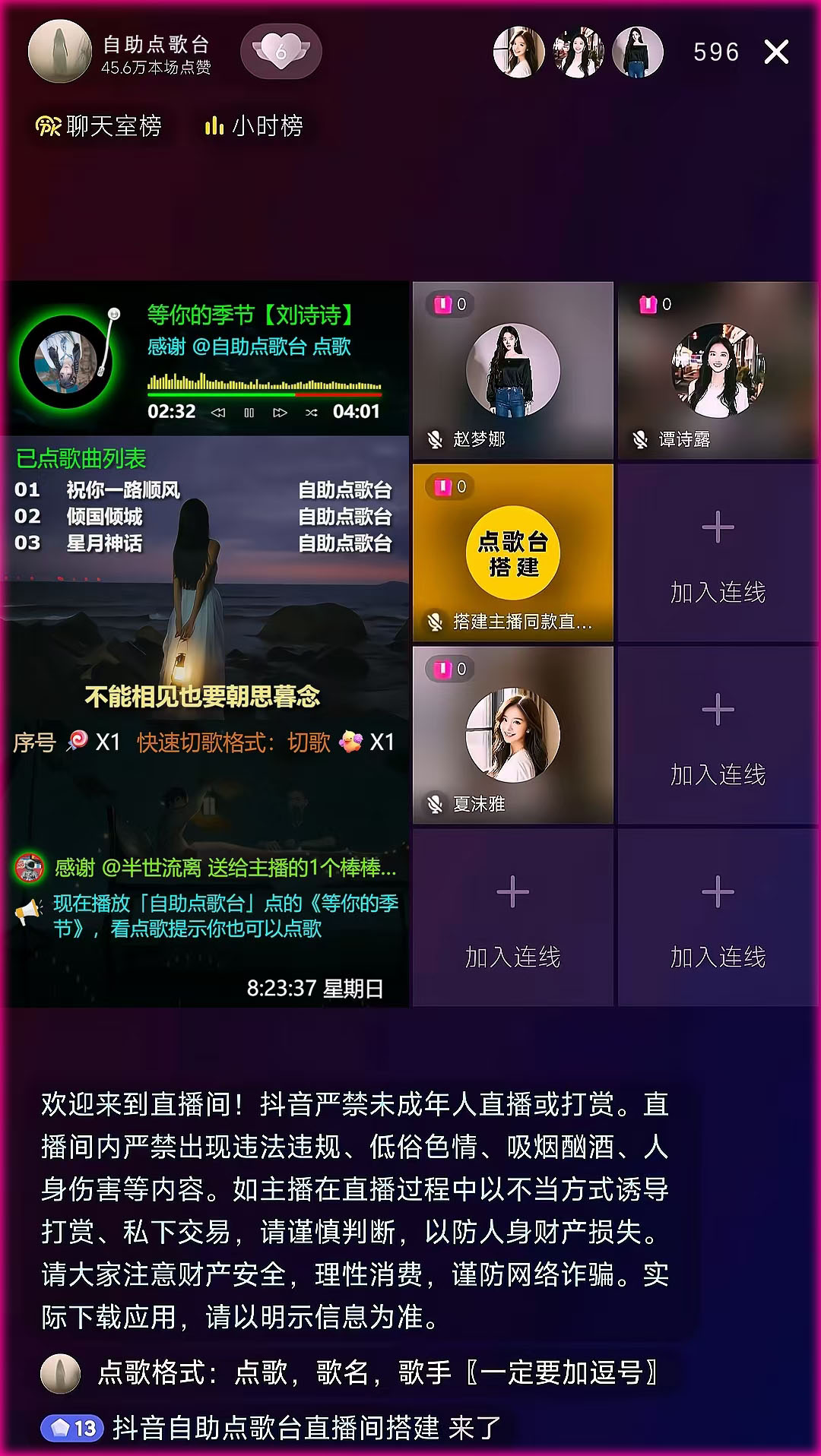The image size is (821, 1456).
Task: Join the 加入连线 seat beside 夏沫雅
Action: click(718, 736)
